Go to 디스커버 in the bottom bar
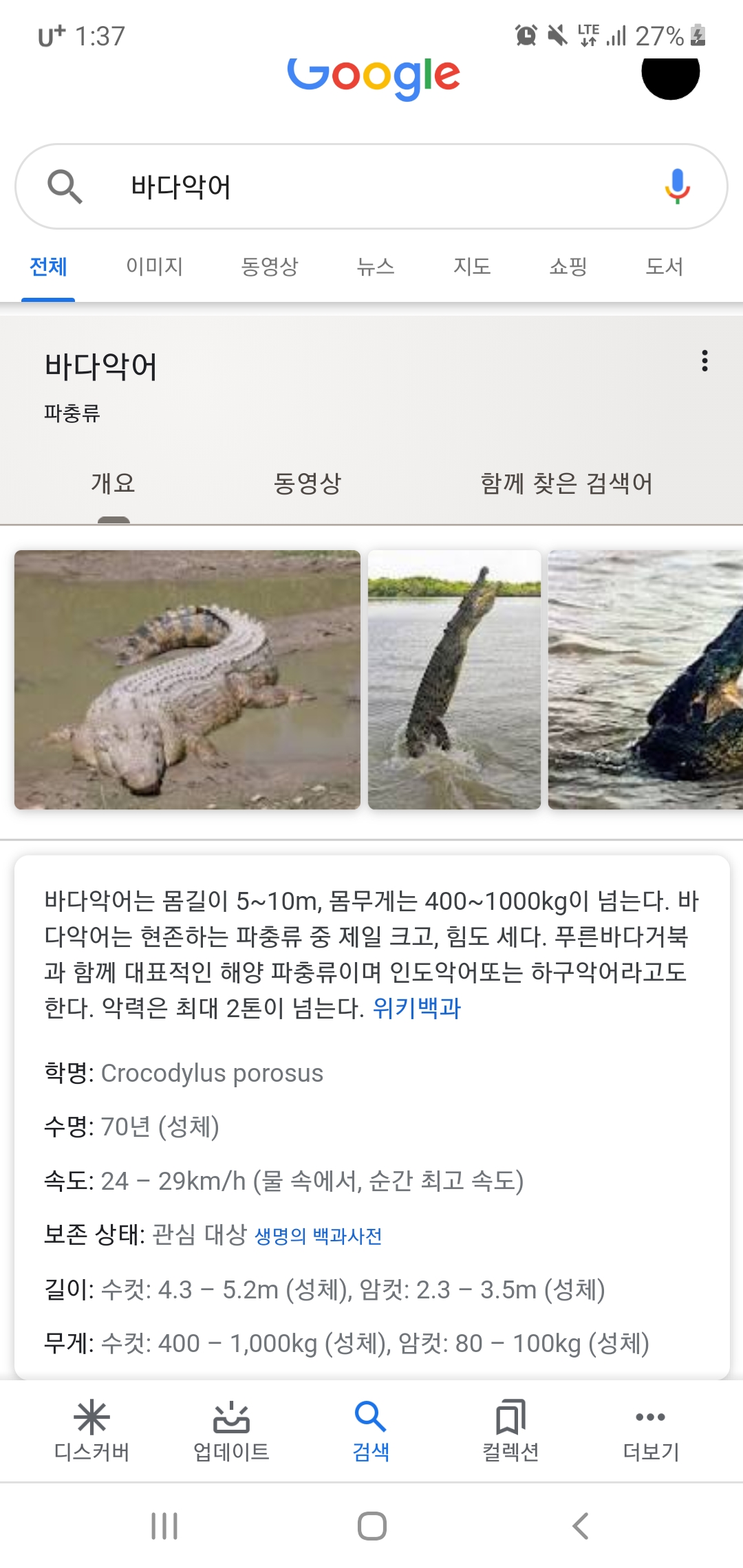Screen dimensions: 743x1568 point(91,1430)
